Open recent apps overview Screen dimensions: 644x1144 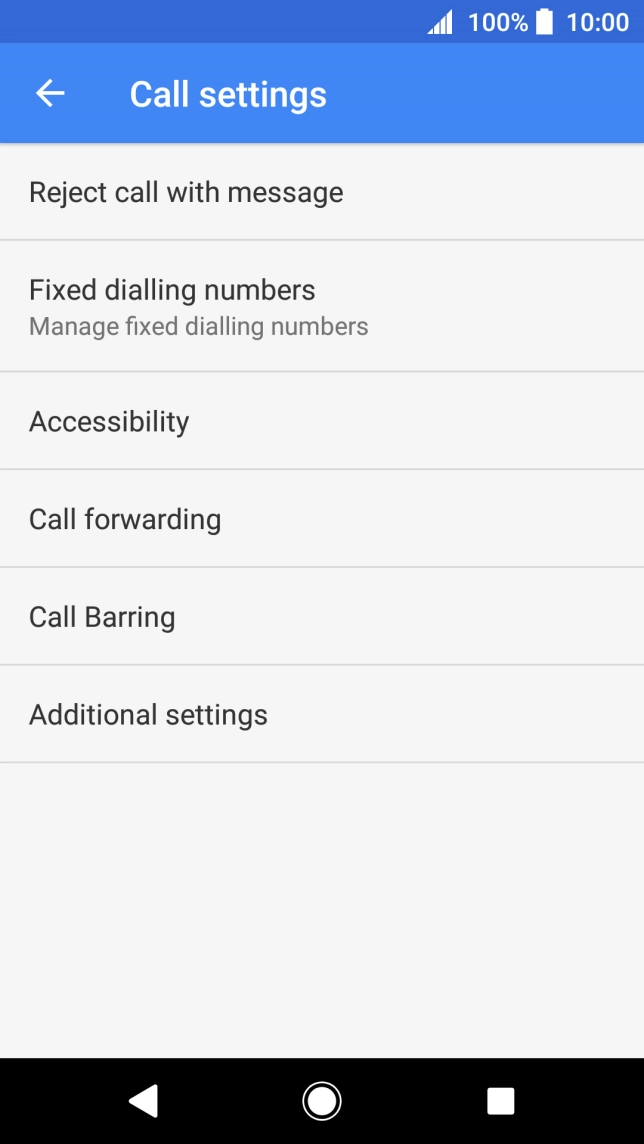coord(500,1101)
